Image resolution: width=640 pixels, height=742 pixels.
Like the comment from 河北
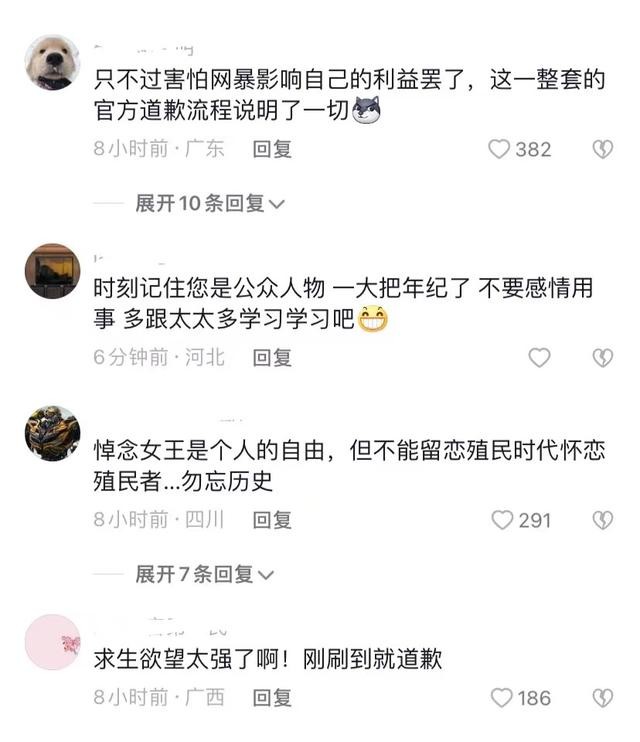click(x=539, y=357)
